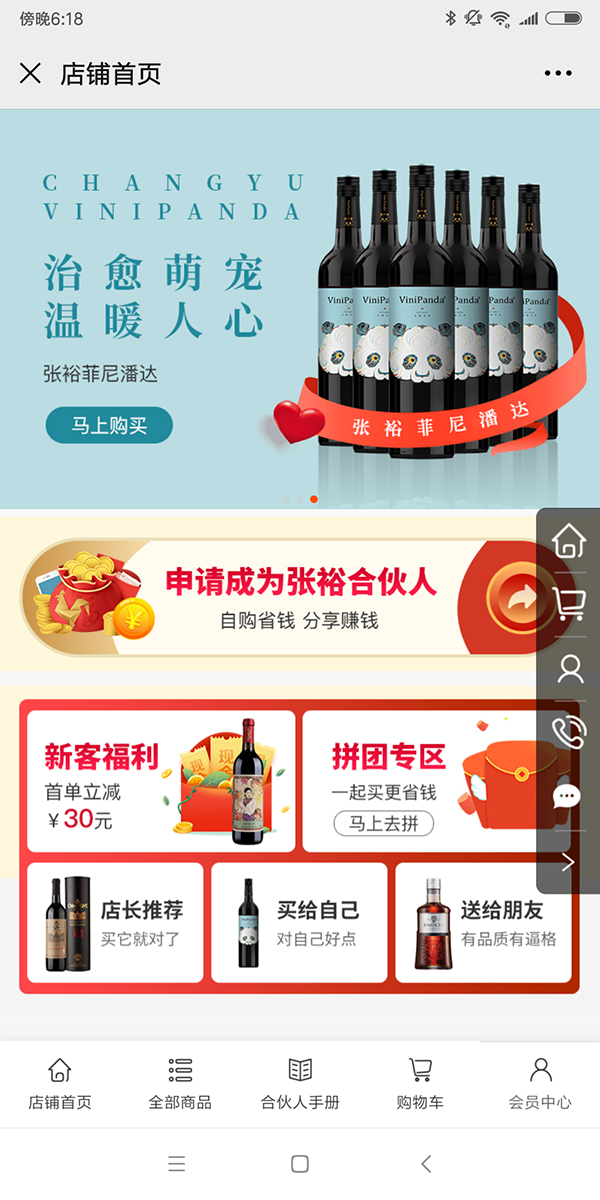The image size is (600, 1200).
Task: Tap the system back button
Action: 426,1163
